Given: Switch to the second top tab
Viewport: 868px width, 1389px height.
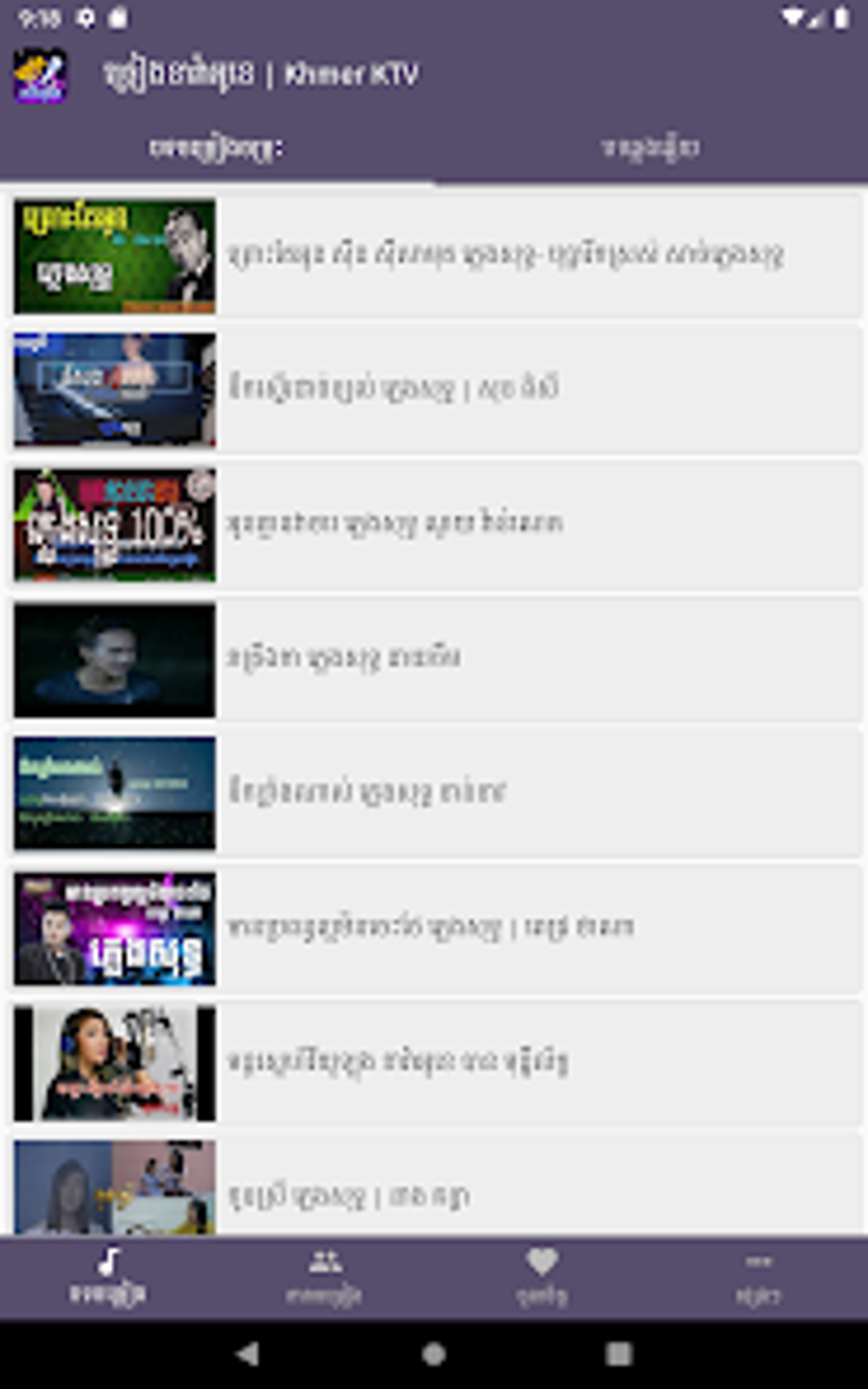Looking at the screenshot, I should (x=651, y=148).
